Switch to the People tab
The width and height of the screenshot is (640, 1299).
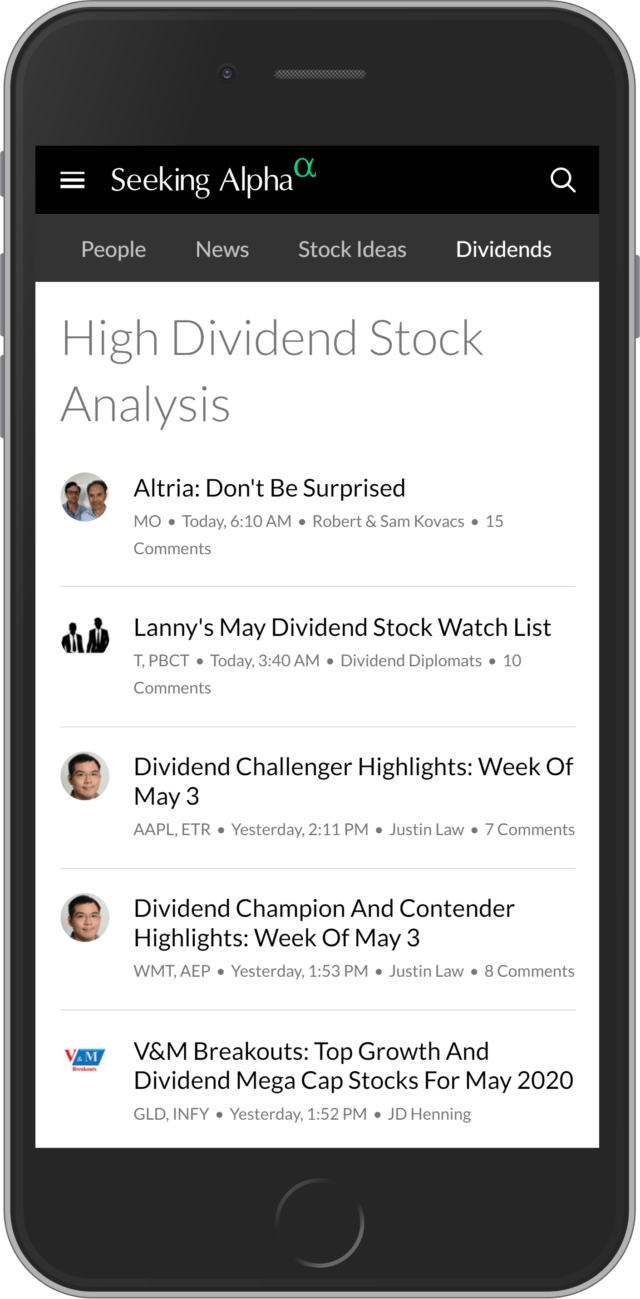[113, 249]
